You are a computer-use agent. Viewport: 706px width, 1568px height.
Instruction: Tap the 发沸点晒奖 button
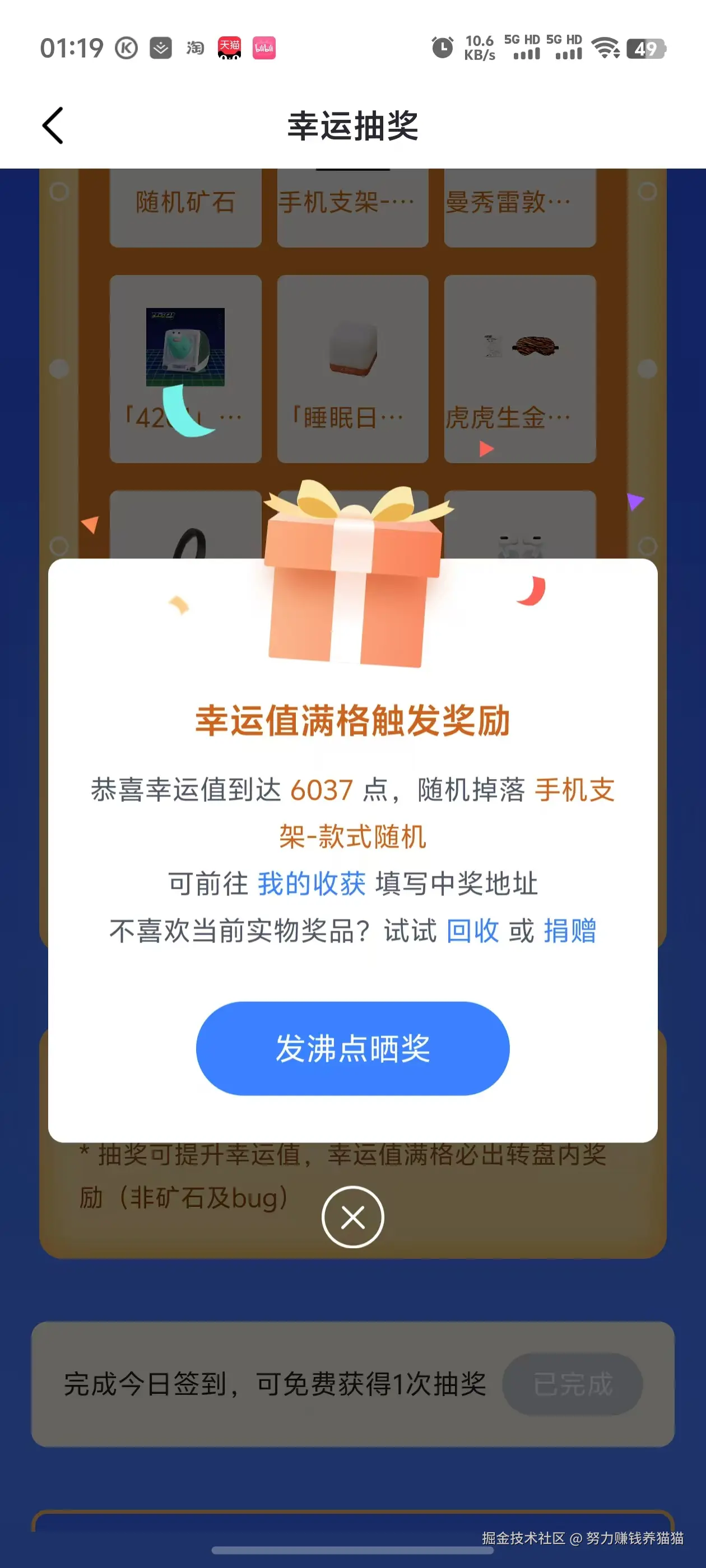pyautogui.click(x=352, y=1048)
